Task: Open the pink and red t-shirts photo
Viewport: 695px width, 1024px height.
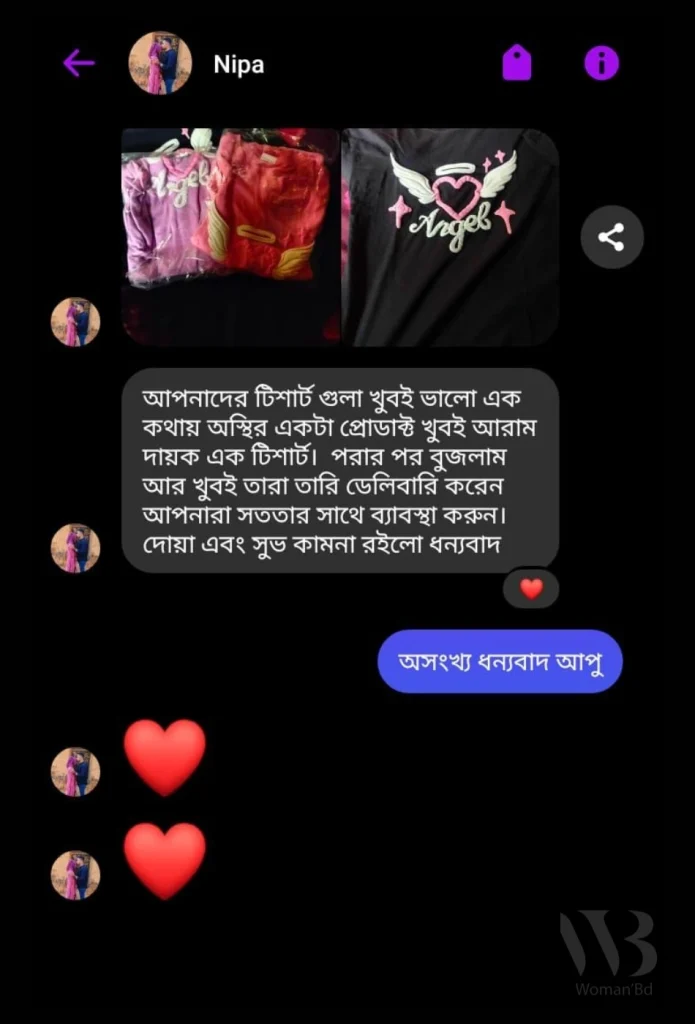Action: (230, 236)
